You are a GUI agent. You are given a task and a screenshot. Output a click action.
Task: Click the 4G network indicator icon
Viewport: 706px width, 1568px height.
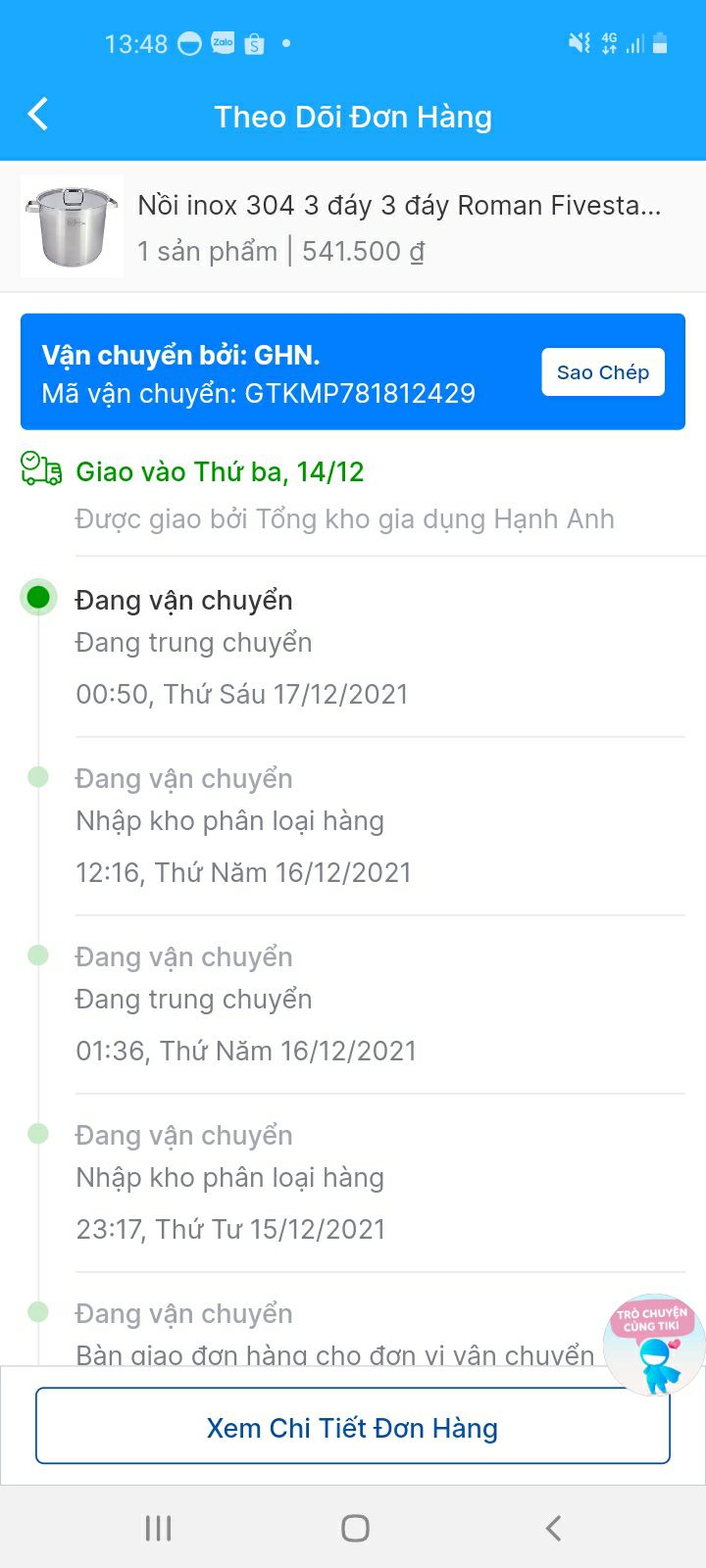(x=610, y=43)
